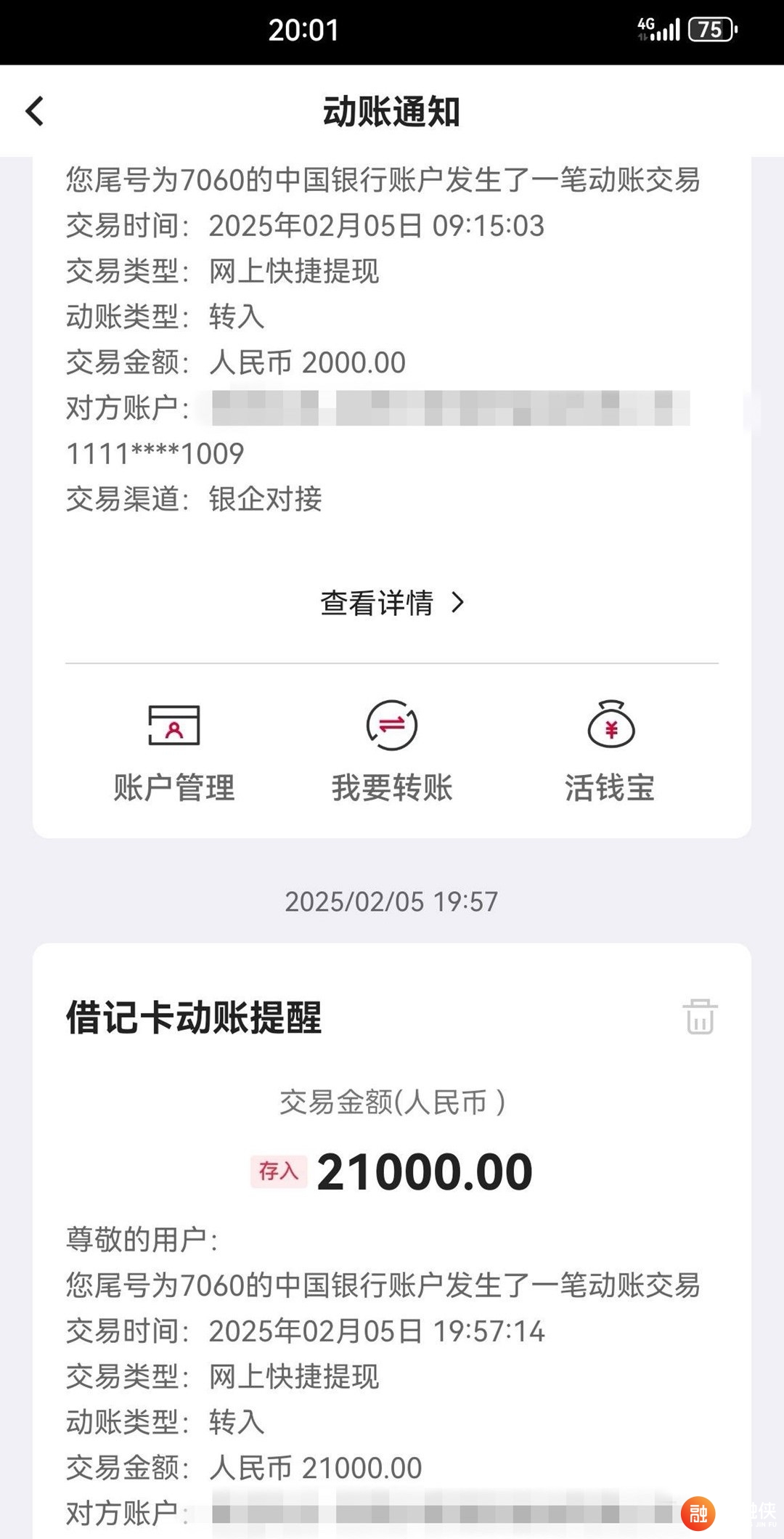Screen dimensions: 784x1539
Task: Open 活钱宝
Action: point(611,752)
